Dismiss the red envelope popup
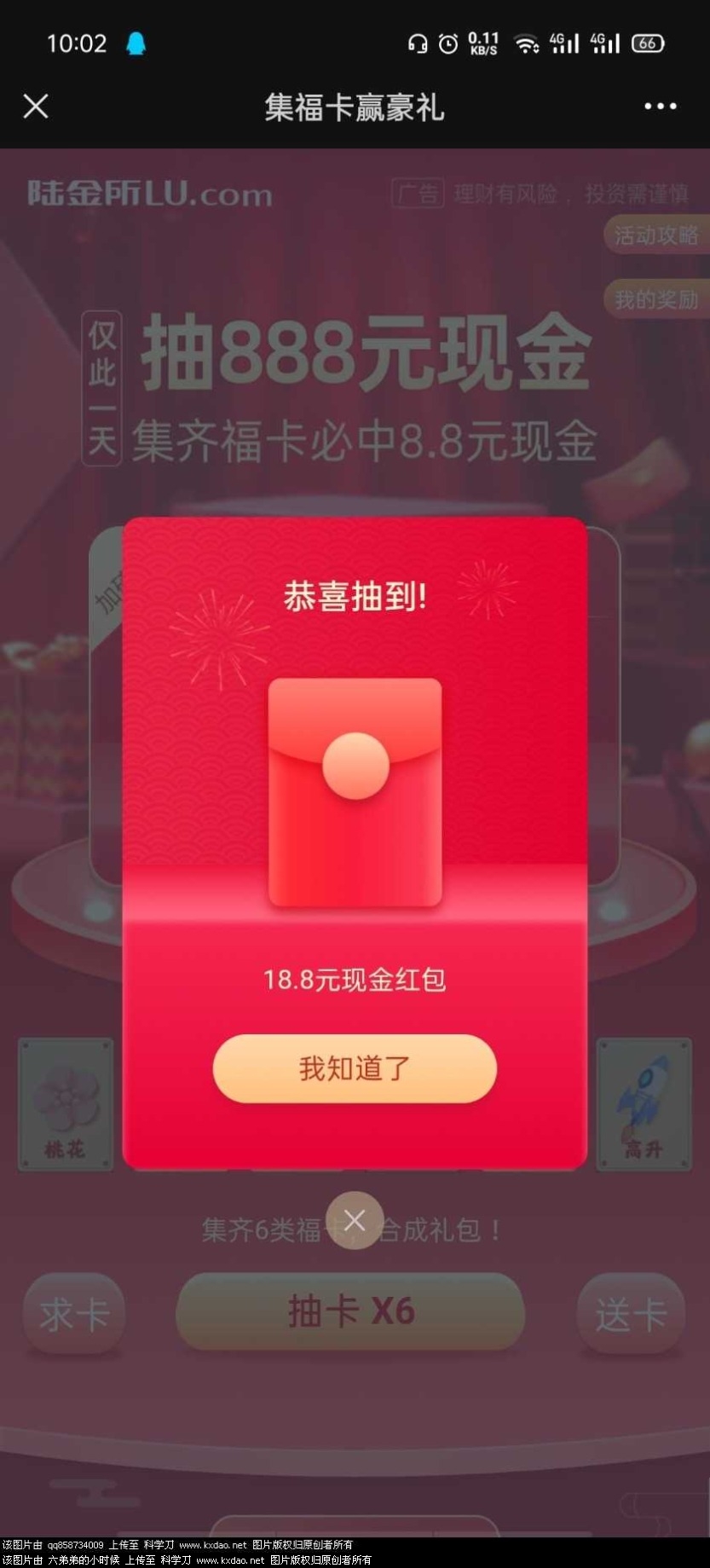Viewport: 710px width, 1568px height. (x=355, y=1220)
